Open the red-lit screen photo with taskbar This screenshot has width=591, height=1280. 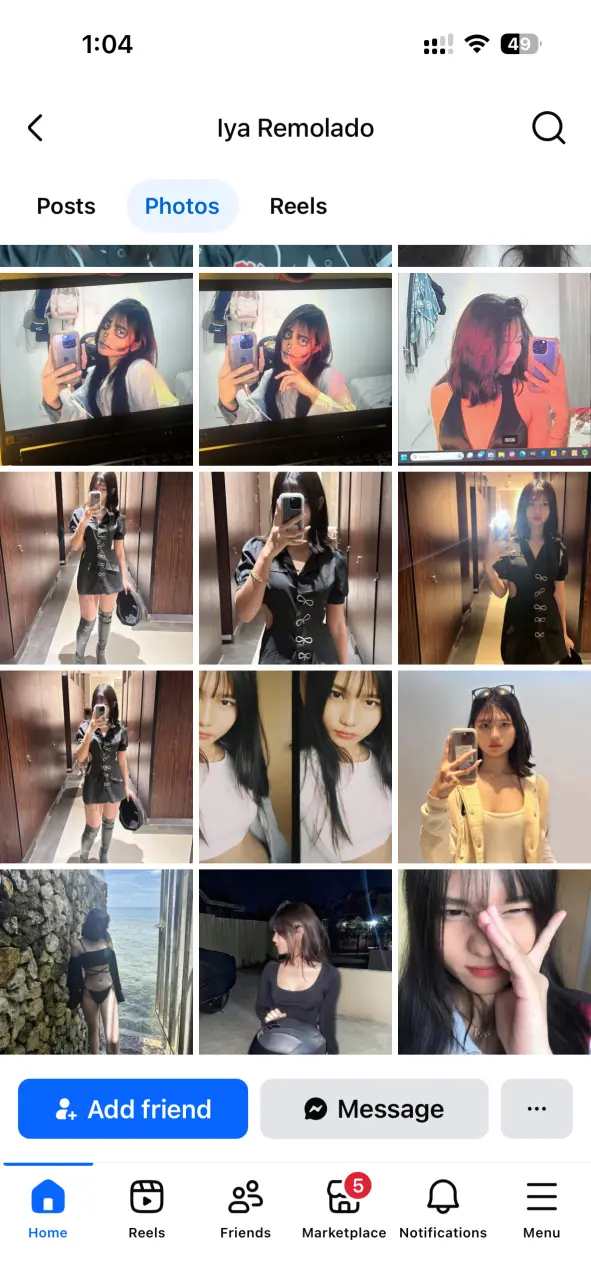click(494, 369)
